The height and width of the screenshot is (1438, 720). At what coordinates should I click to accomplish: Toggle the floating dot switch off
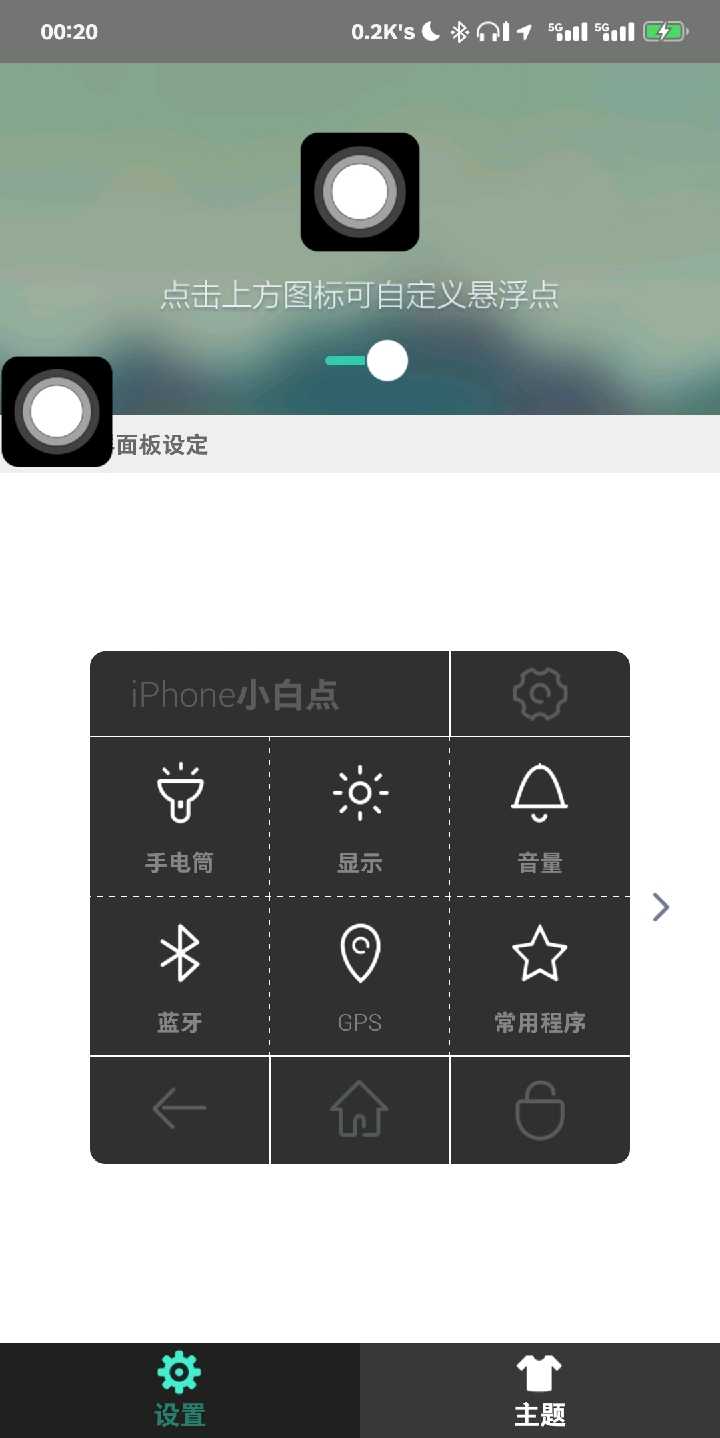pos(368,361)
